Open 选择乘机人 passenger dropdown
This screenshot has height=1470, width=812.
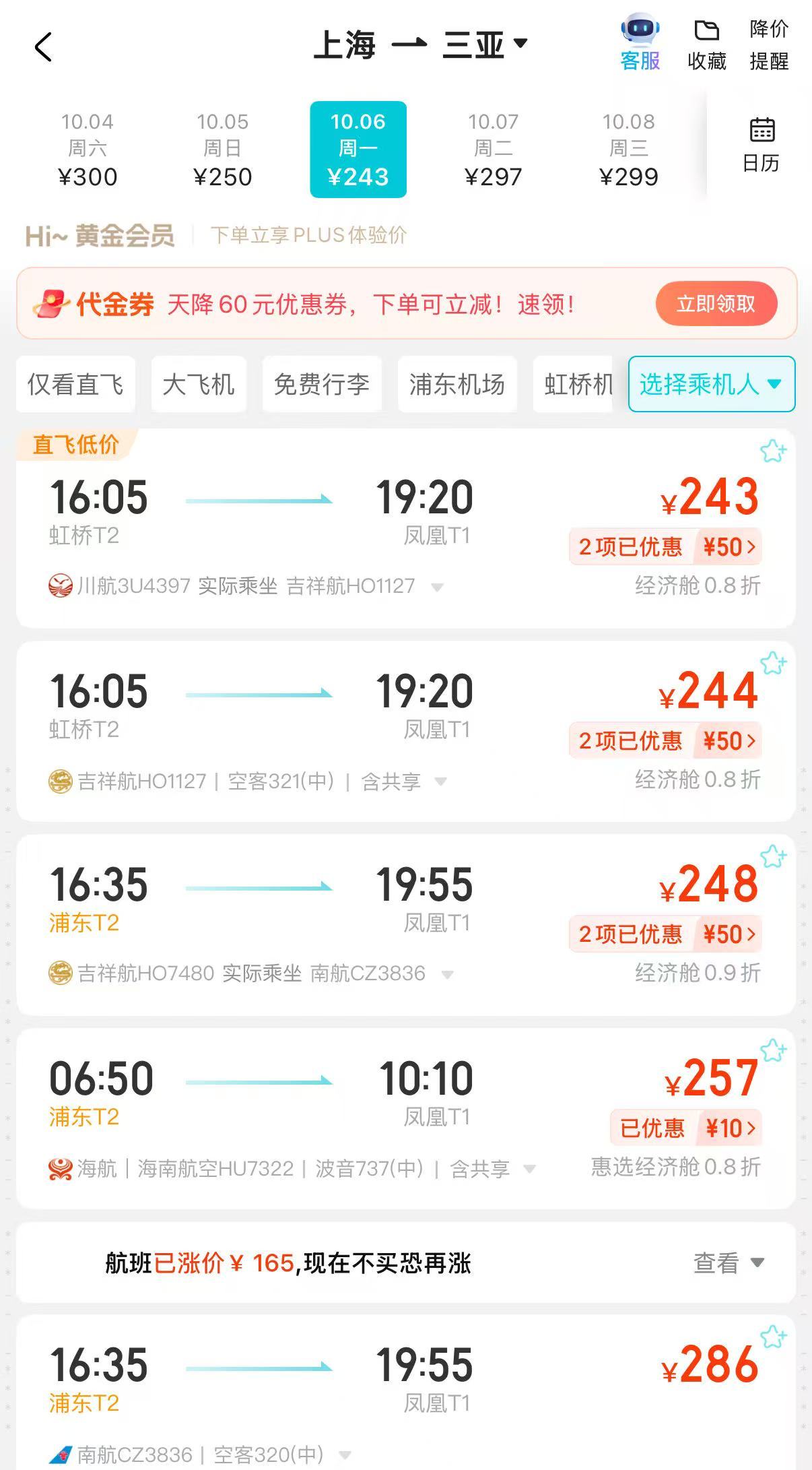pos(711,384)
